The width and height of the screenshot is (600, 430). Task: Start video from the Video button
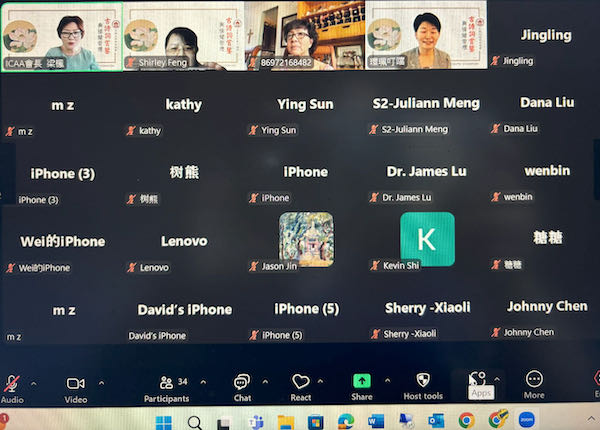[x=75, y=384]
